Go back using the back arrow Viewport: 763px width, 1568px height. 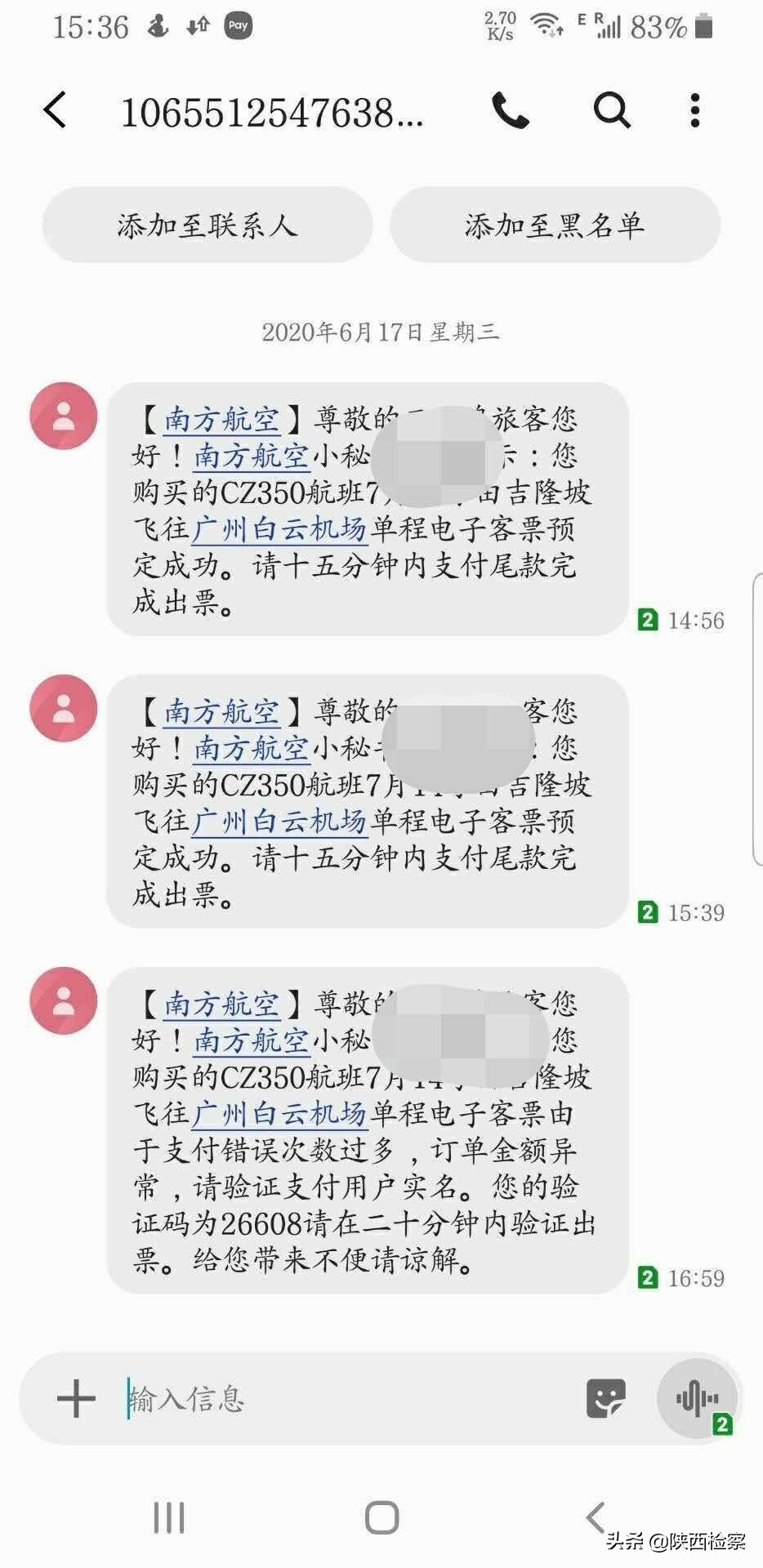pyautogui.click(x=54, y=110)
